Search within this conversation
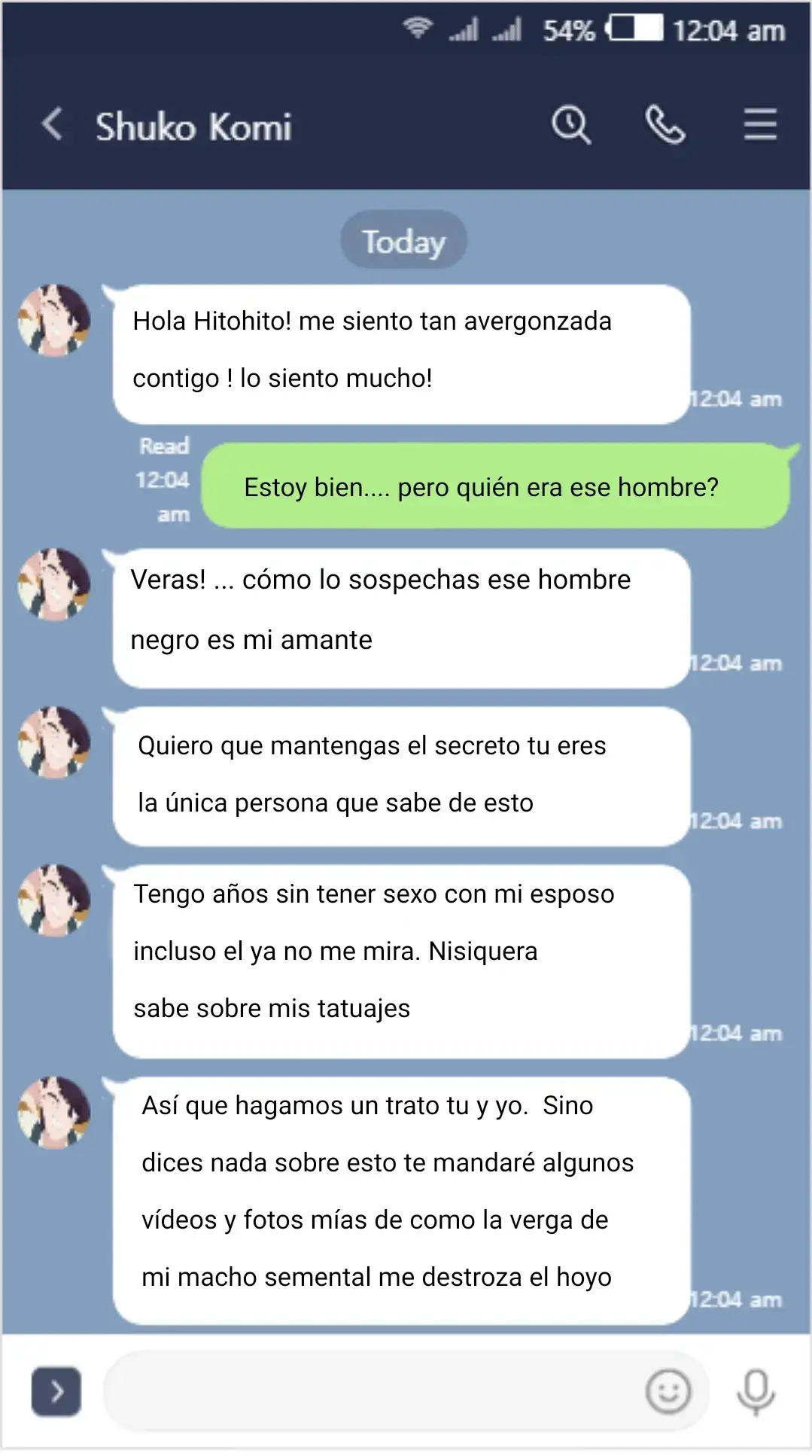This screenshot has height=1456, width=812. (x=570, y=124)
